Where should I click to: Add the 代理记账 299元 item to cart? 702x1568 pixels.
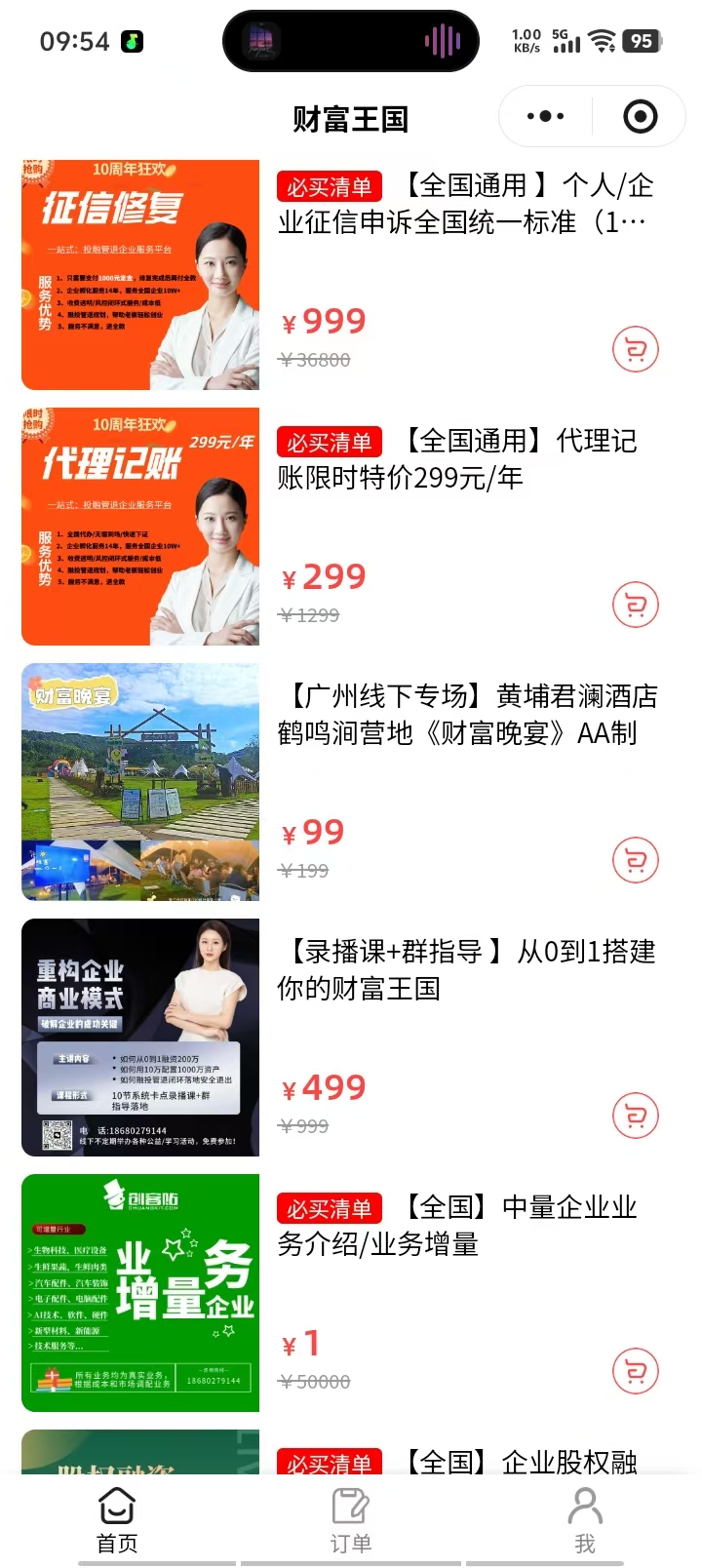(x=636, y=605)
